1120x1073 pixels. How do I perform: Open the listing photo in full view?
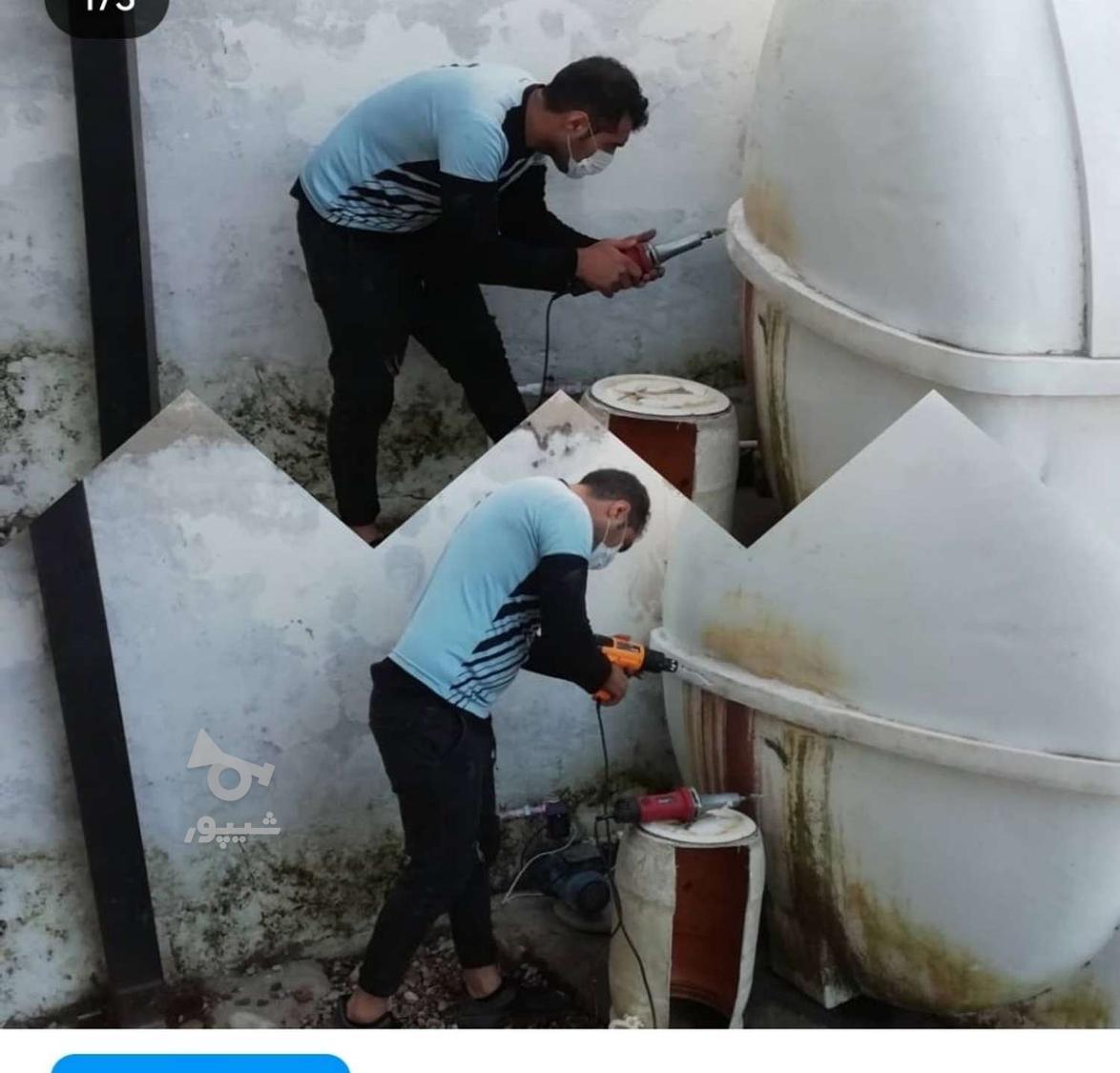(x=560, y=515)
